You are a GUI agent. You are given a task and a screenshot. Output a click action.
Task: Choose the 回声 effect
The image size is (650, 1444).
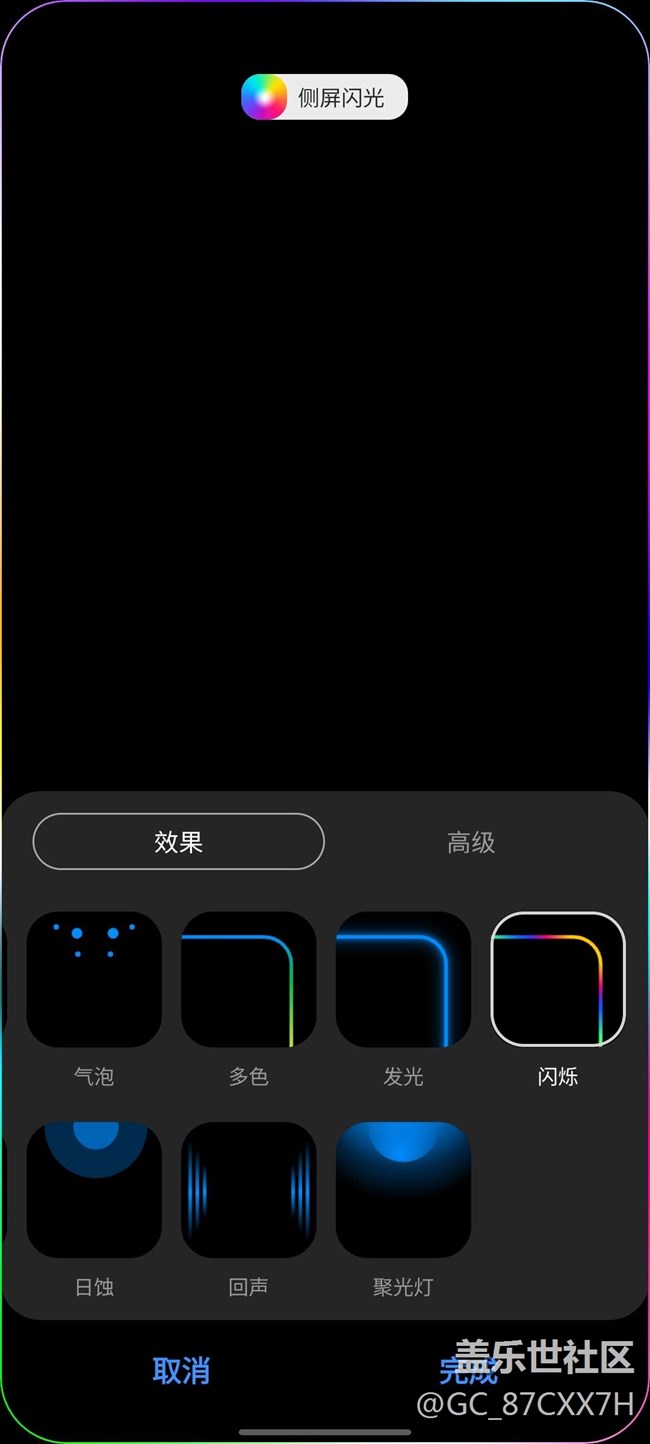click(248, 1189)
